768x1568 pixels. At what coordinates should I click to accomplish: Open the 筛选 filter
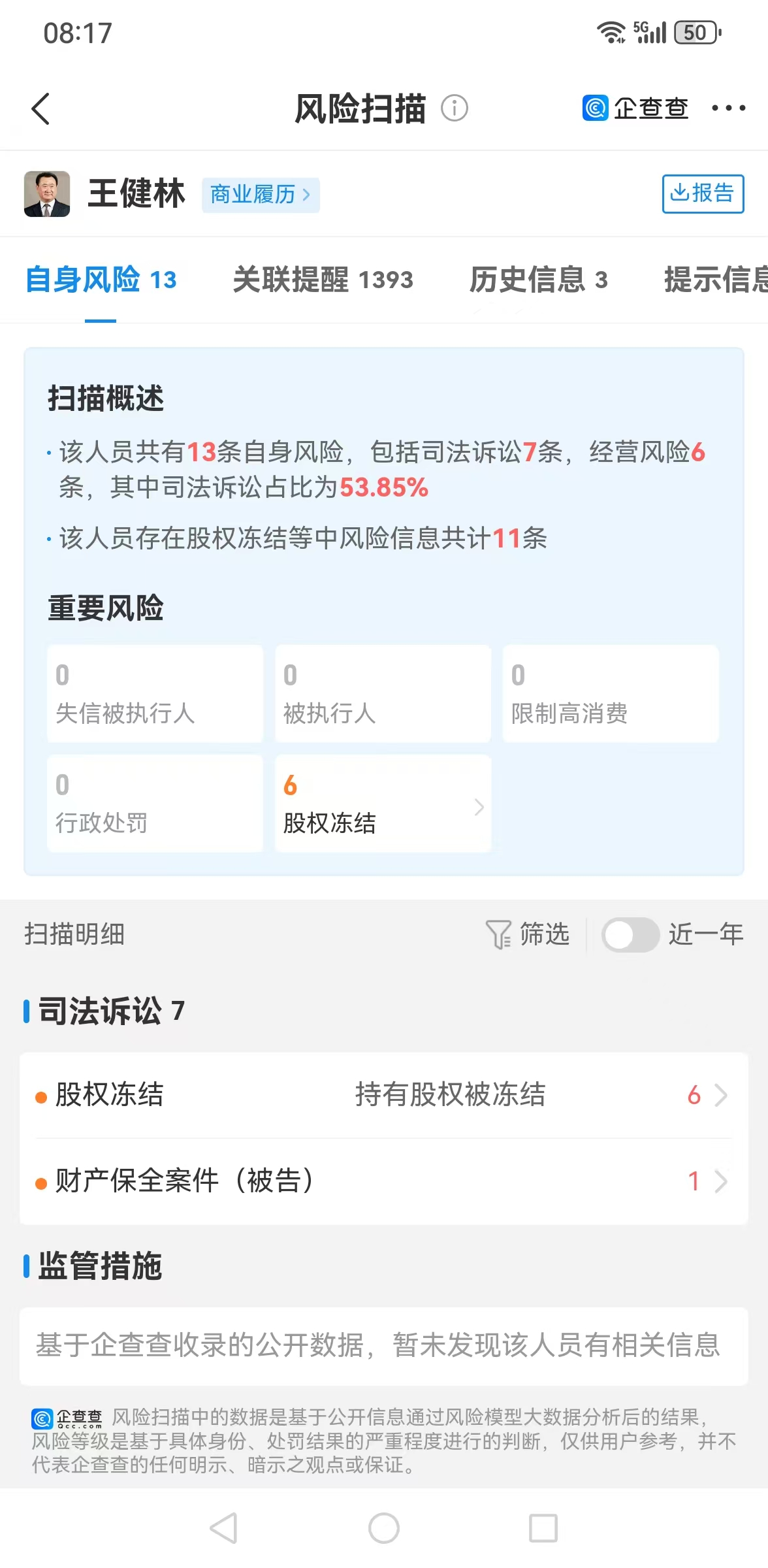click(528, 934)
